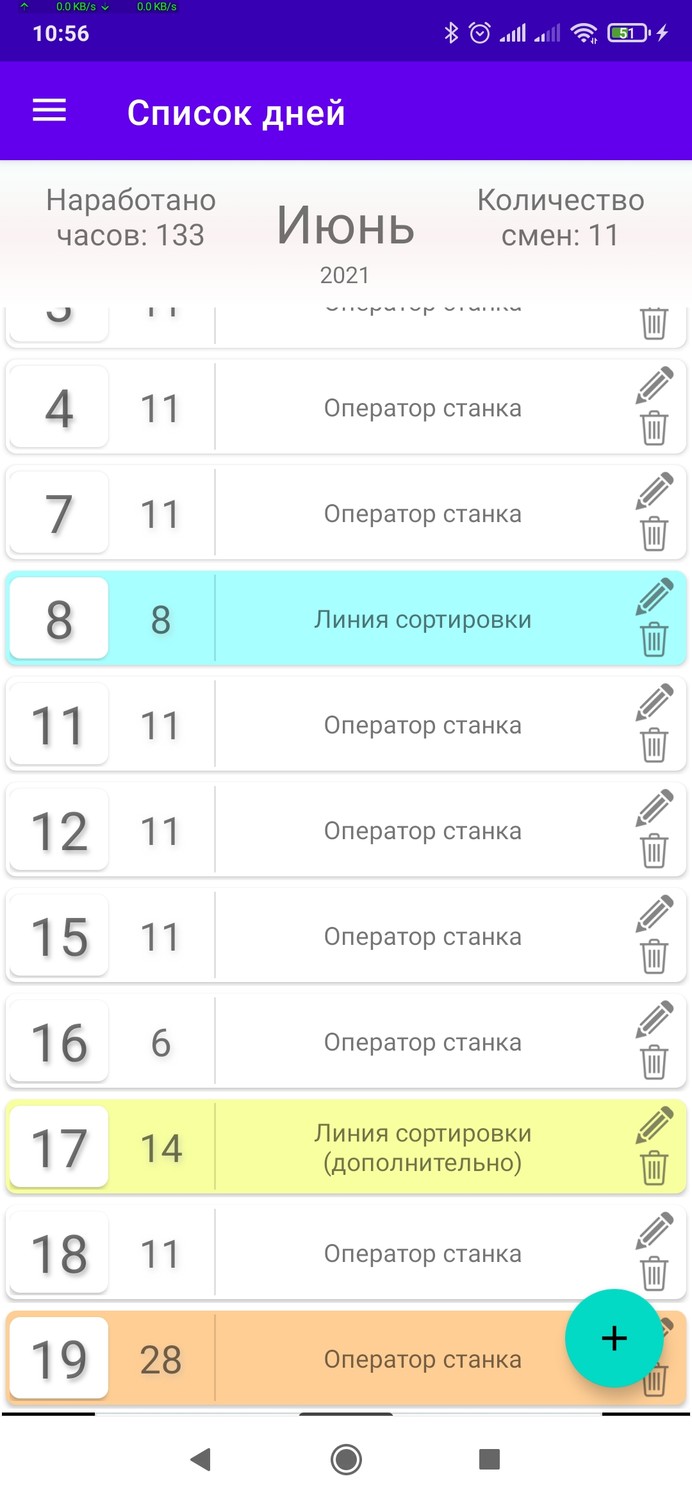Delete the shift on day 11
The width and height of the screenshot is (692, 1499).
click(x=654, y=745)
